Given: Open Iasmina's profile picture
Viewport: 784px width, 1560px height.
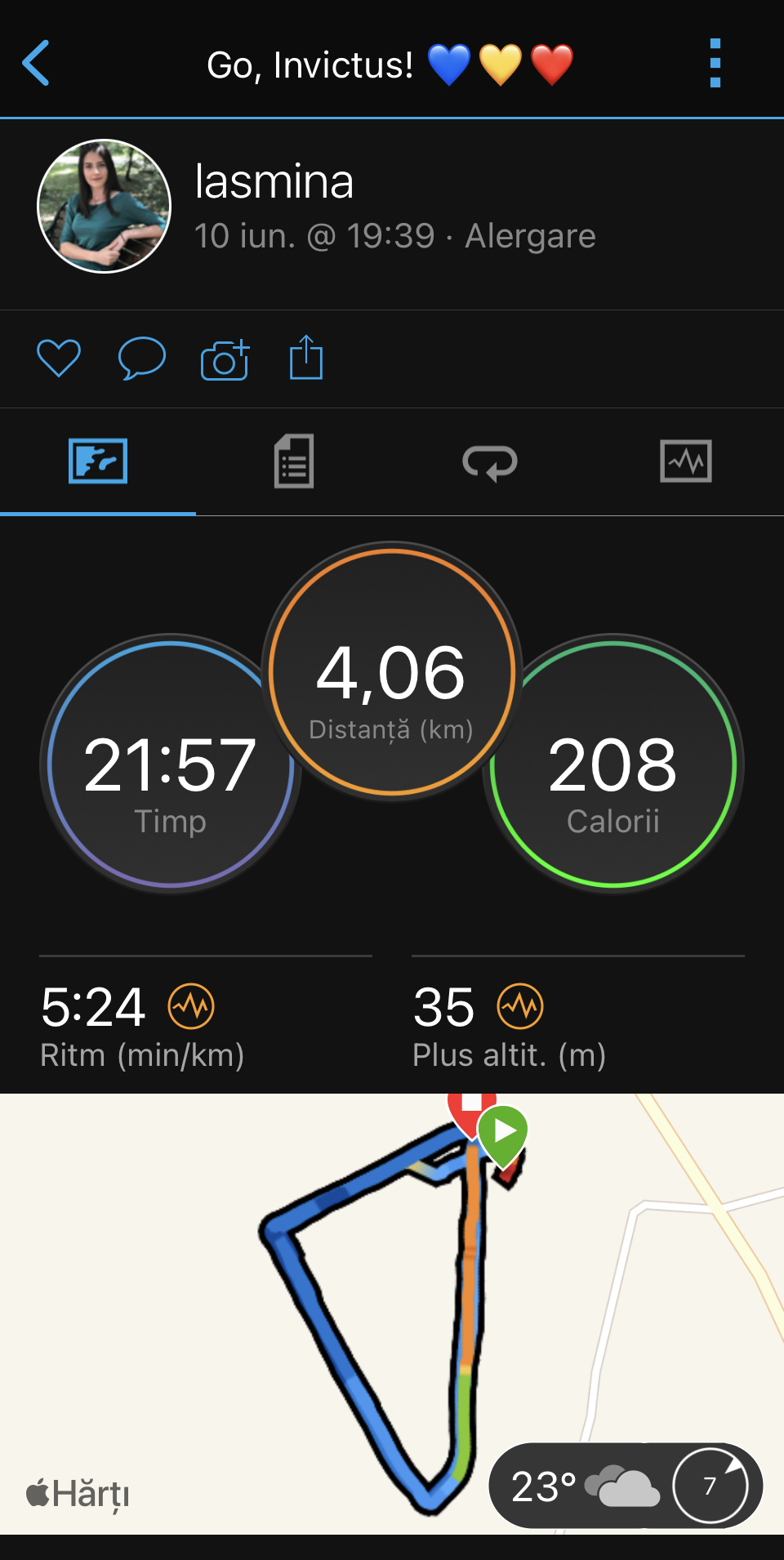Looking at the screenshot, I should point(105,206).
